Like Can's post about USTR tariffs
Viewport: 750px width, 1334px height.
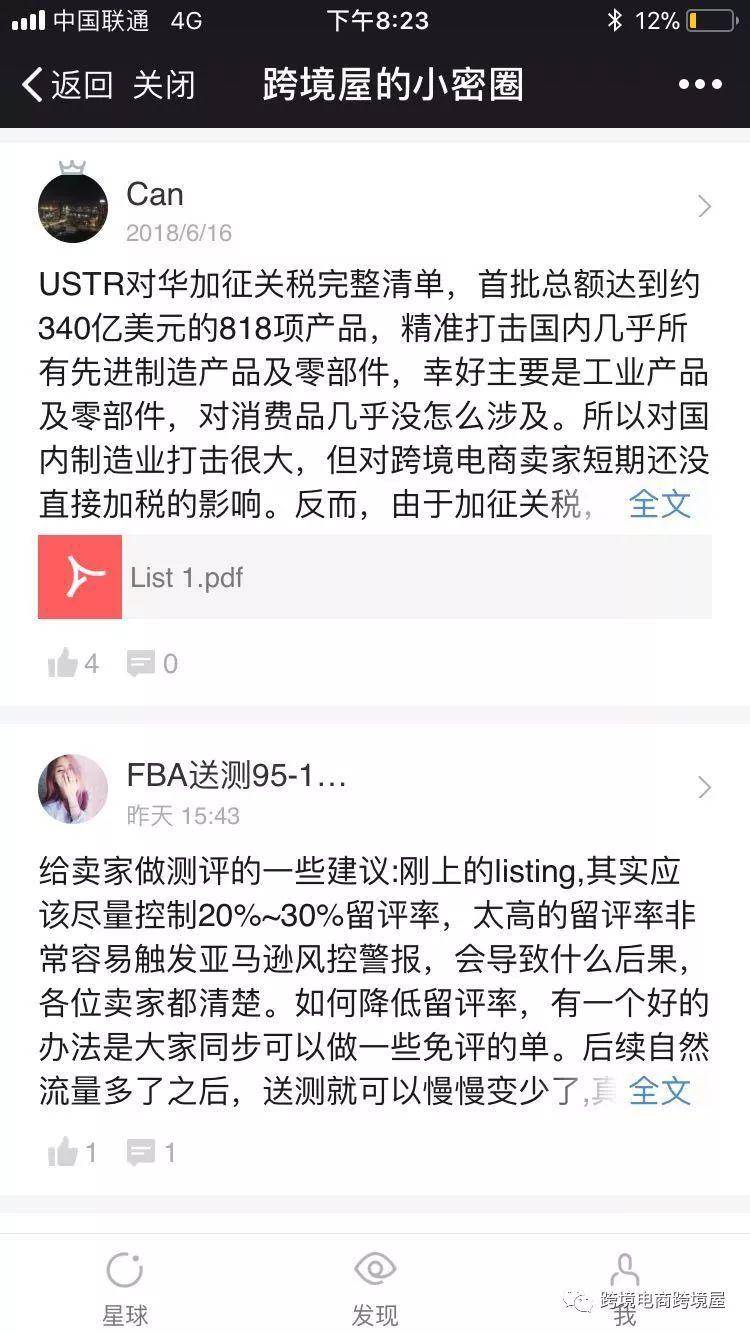coord(73,663)
